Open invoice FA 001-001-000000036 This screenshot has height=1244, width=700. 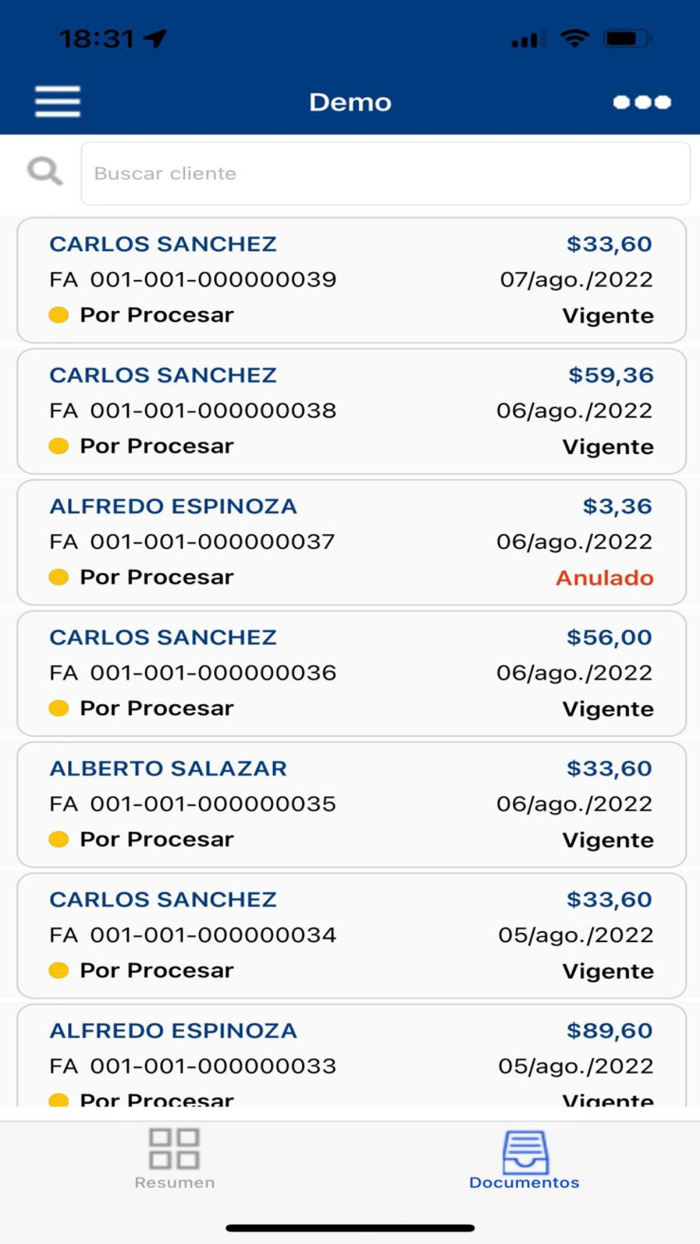coord(351,673)
